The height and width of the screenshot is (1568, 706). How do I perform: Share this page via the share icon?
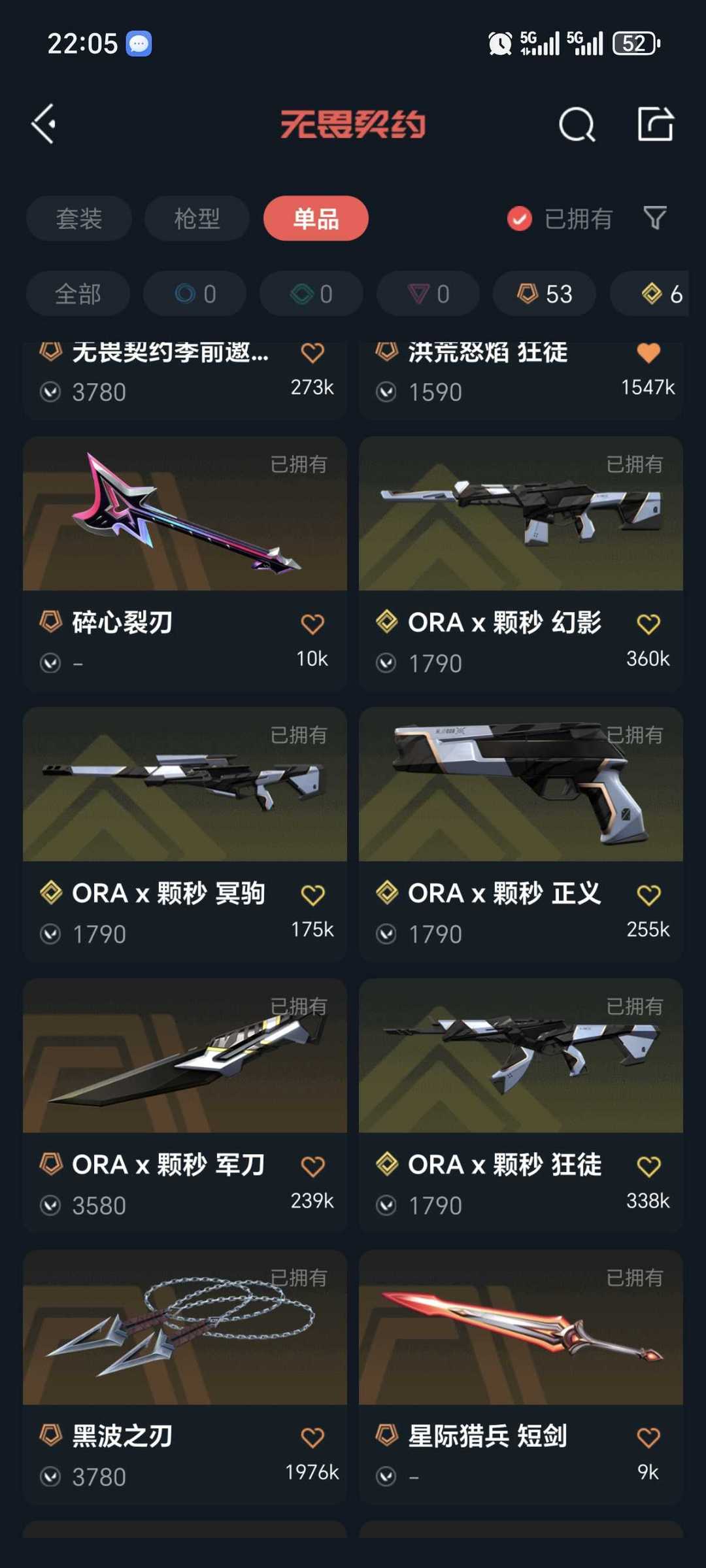coord(655,124)
